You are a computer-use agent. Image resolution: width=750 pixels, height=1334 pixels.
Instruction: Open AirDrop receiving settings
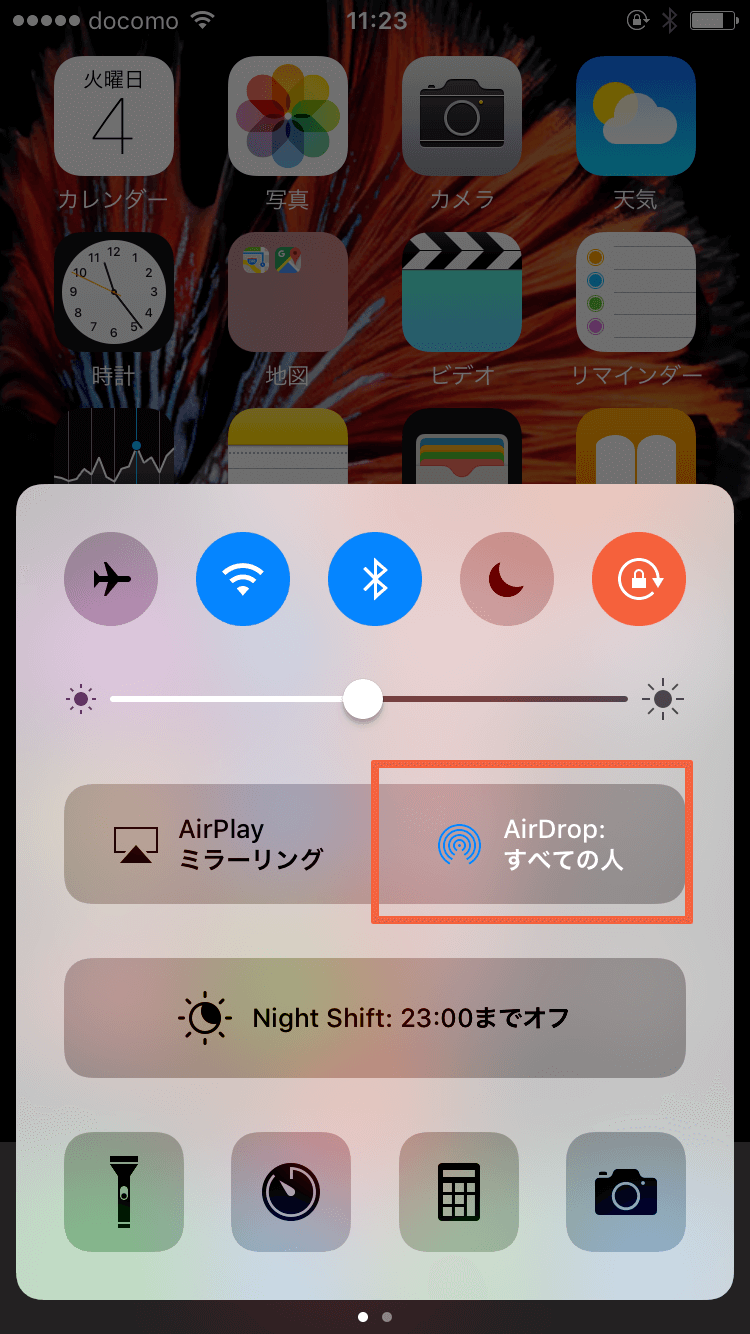(530, 844)
